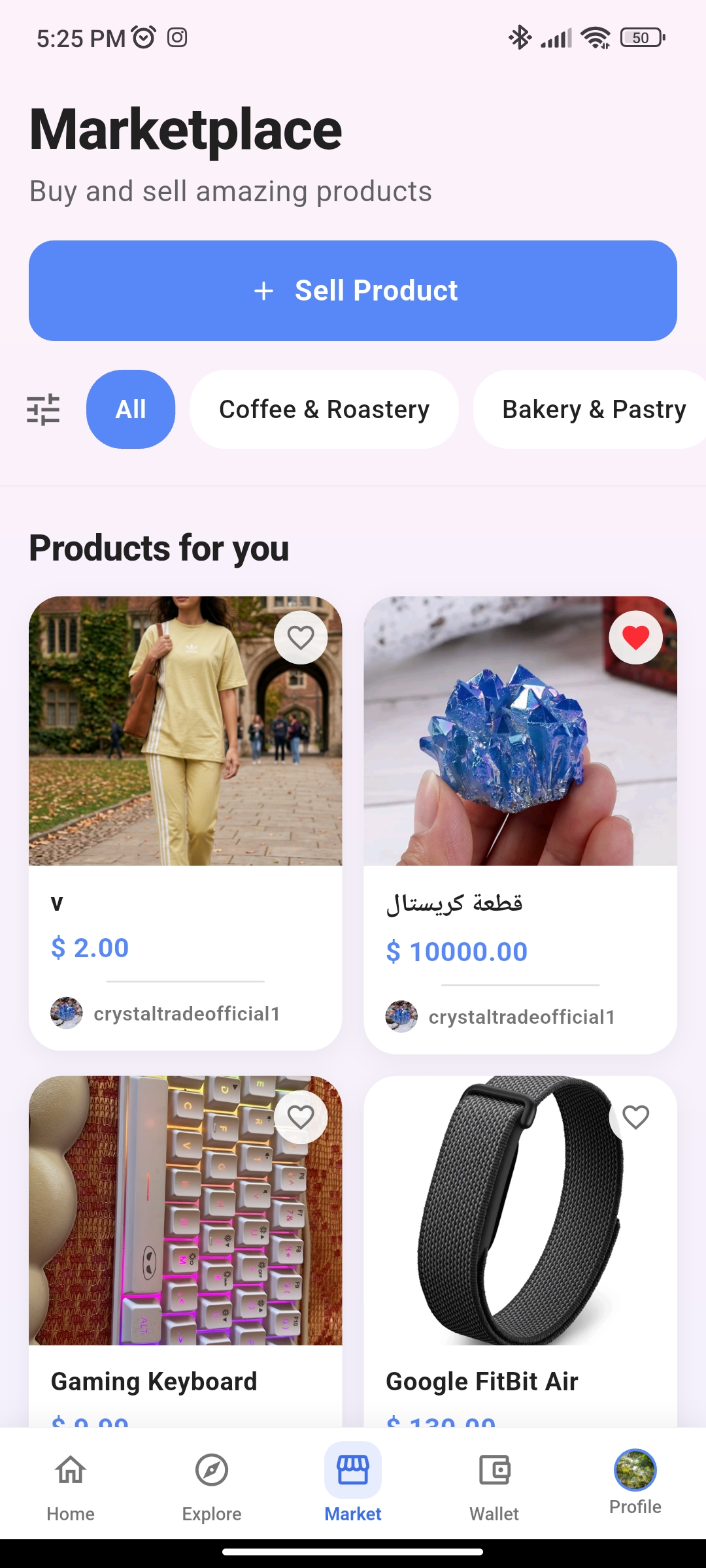This screenshot has height=1568, width=706.
Task: Select the All category chip
Action: [131, 410]
